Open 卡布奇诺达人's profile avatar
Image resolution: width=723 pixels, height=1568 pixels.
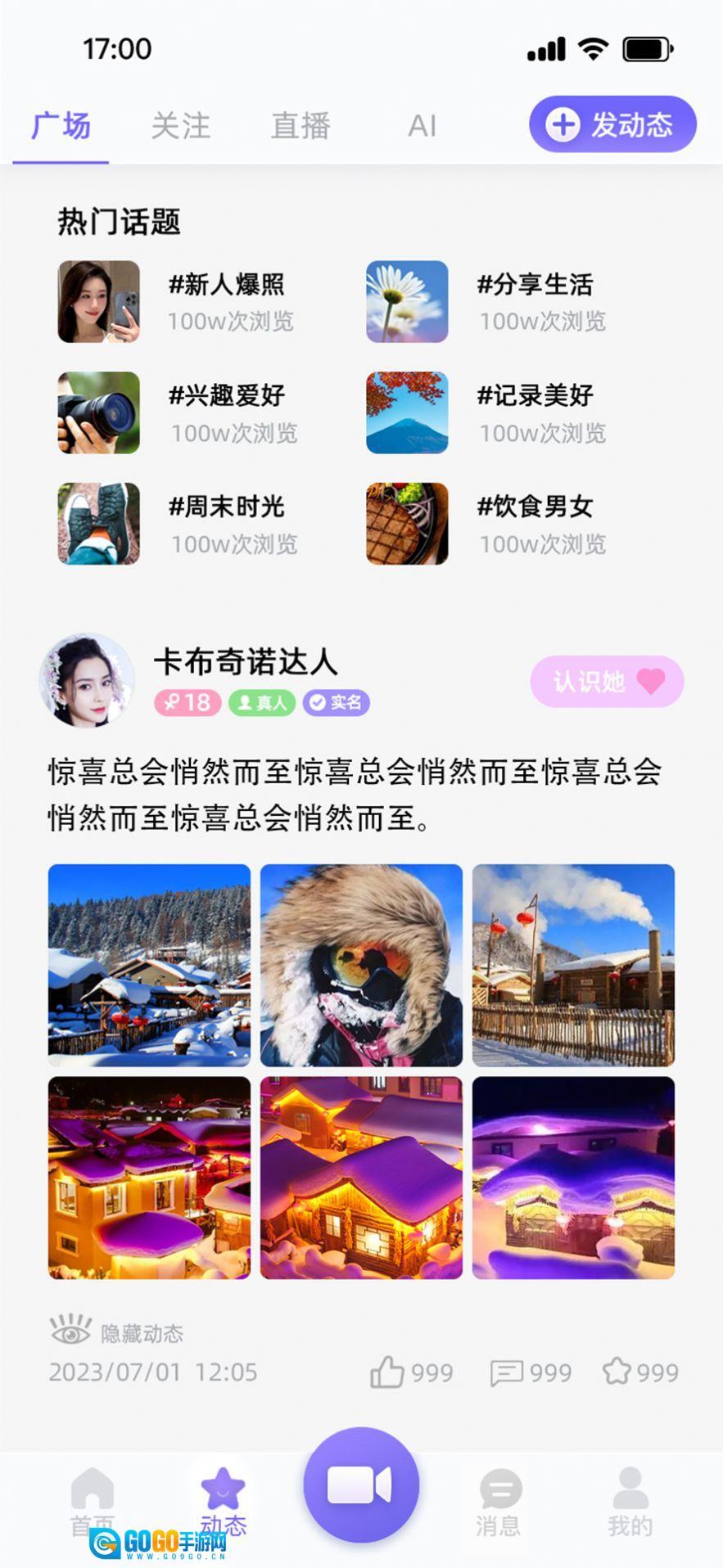(x=87, y=680)
